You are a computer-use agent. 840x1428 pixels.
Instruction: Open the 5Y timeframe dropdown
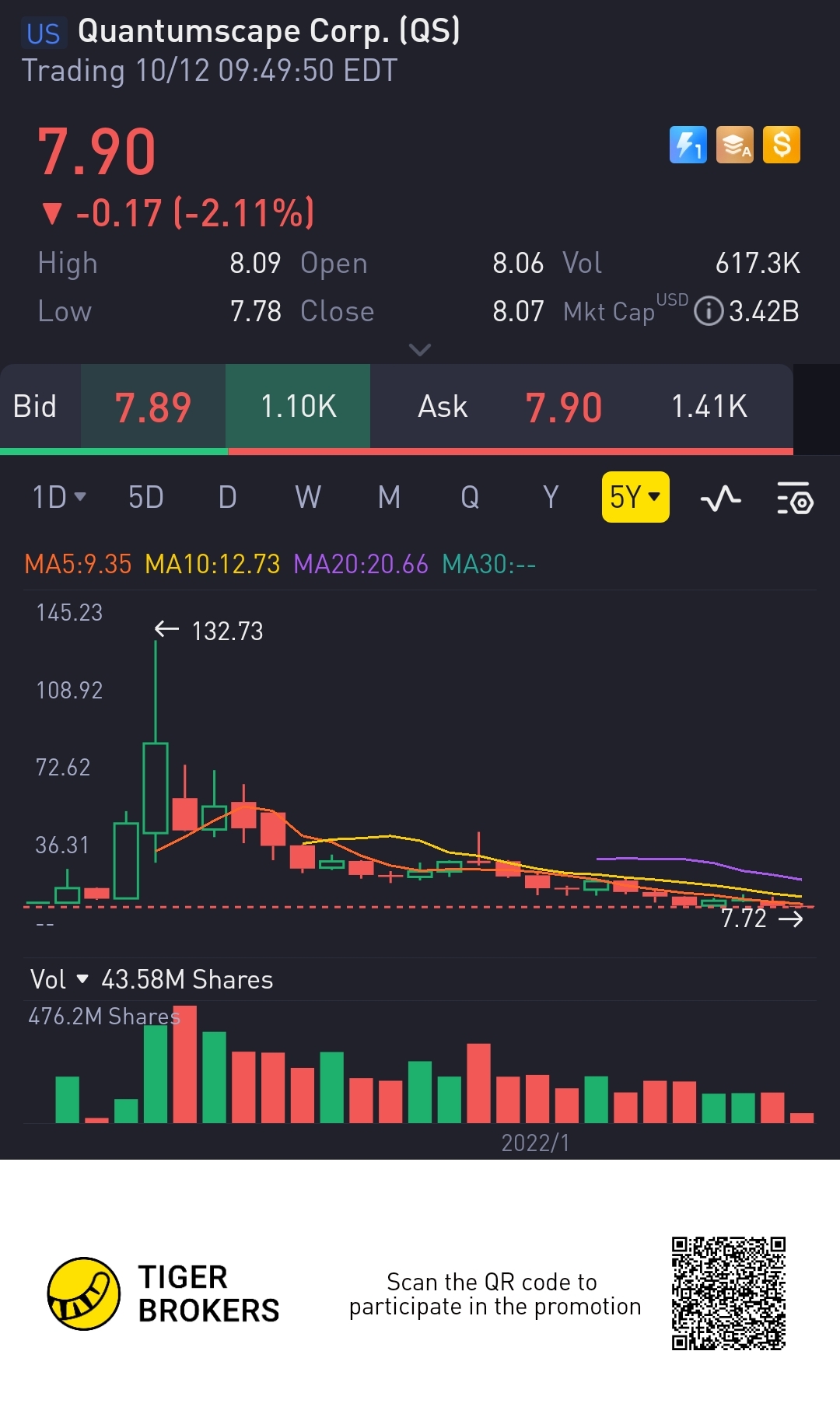(x=635, y=497)
